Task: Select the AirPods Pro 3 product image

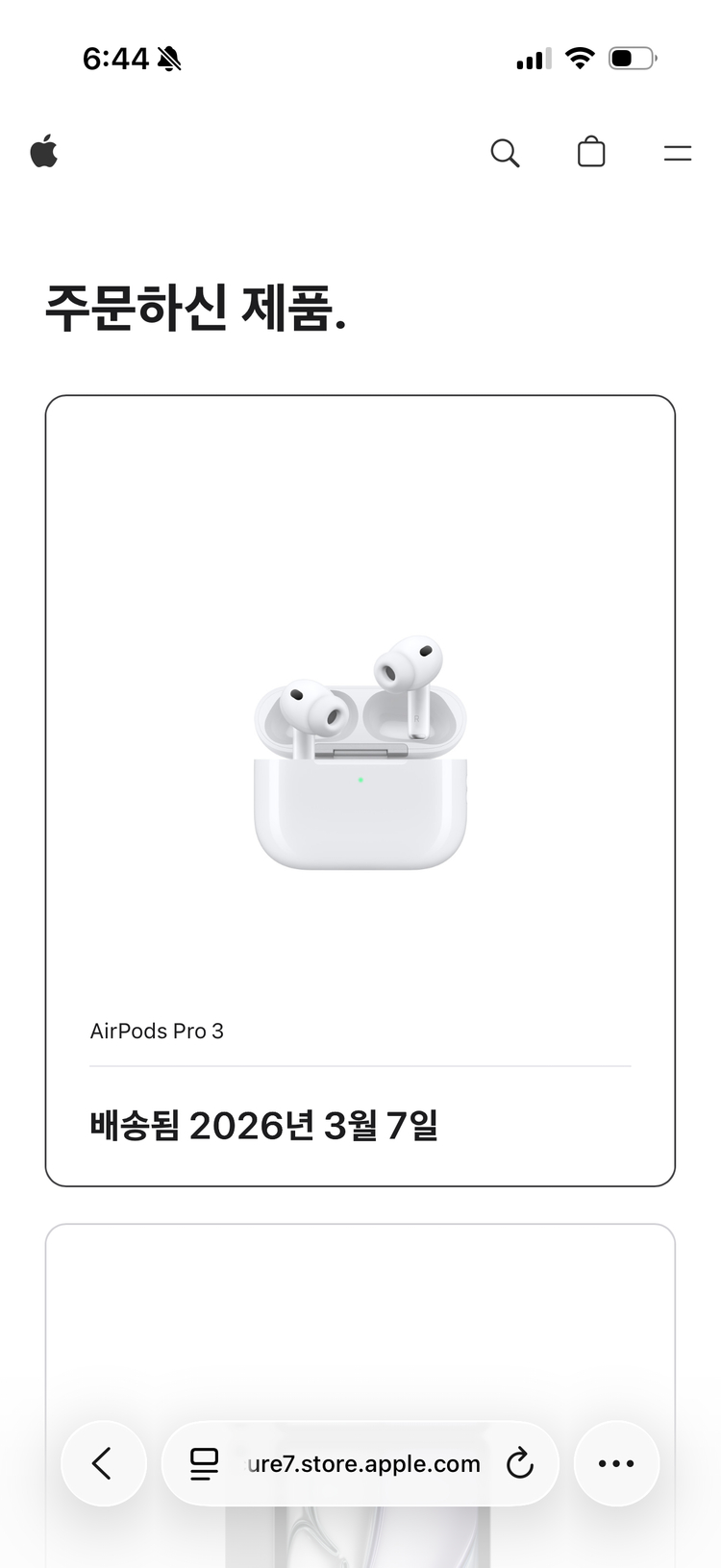Action: [x=360, y=759]
